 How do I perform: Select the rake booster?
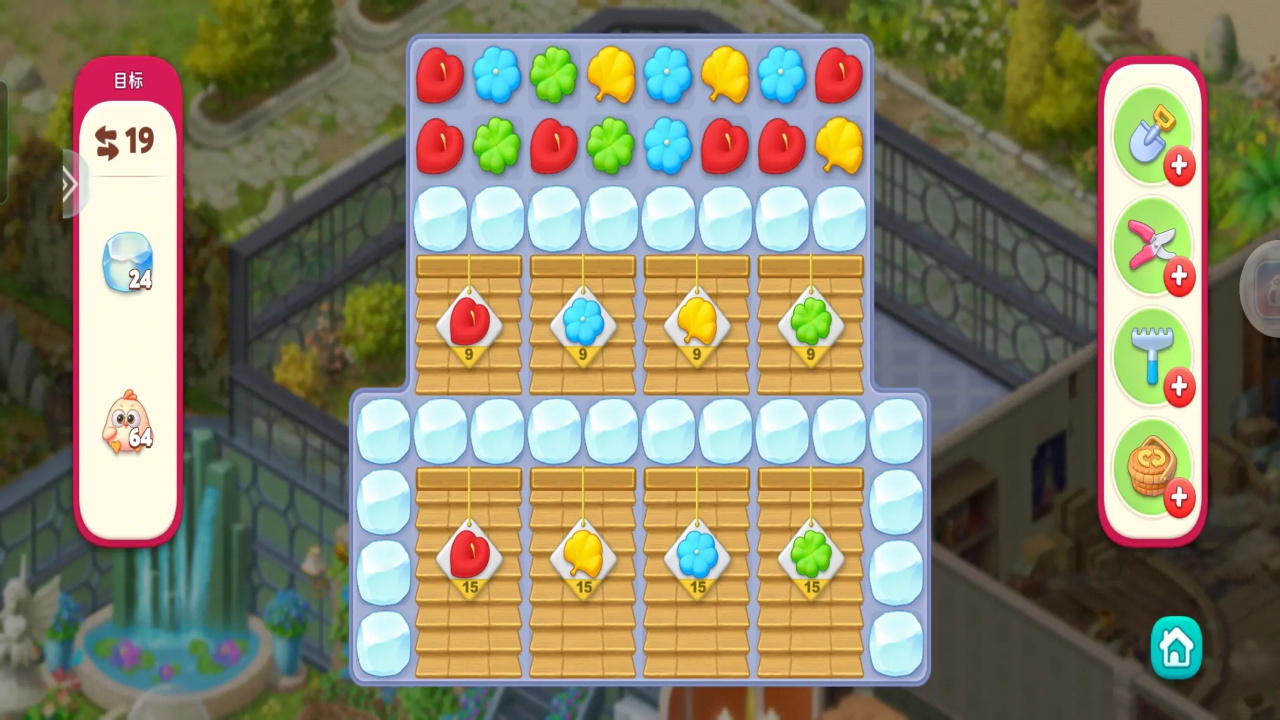click(x=1151, y=357)
